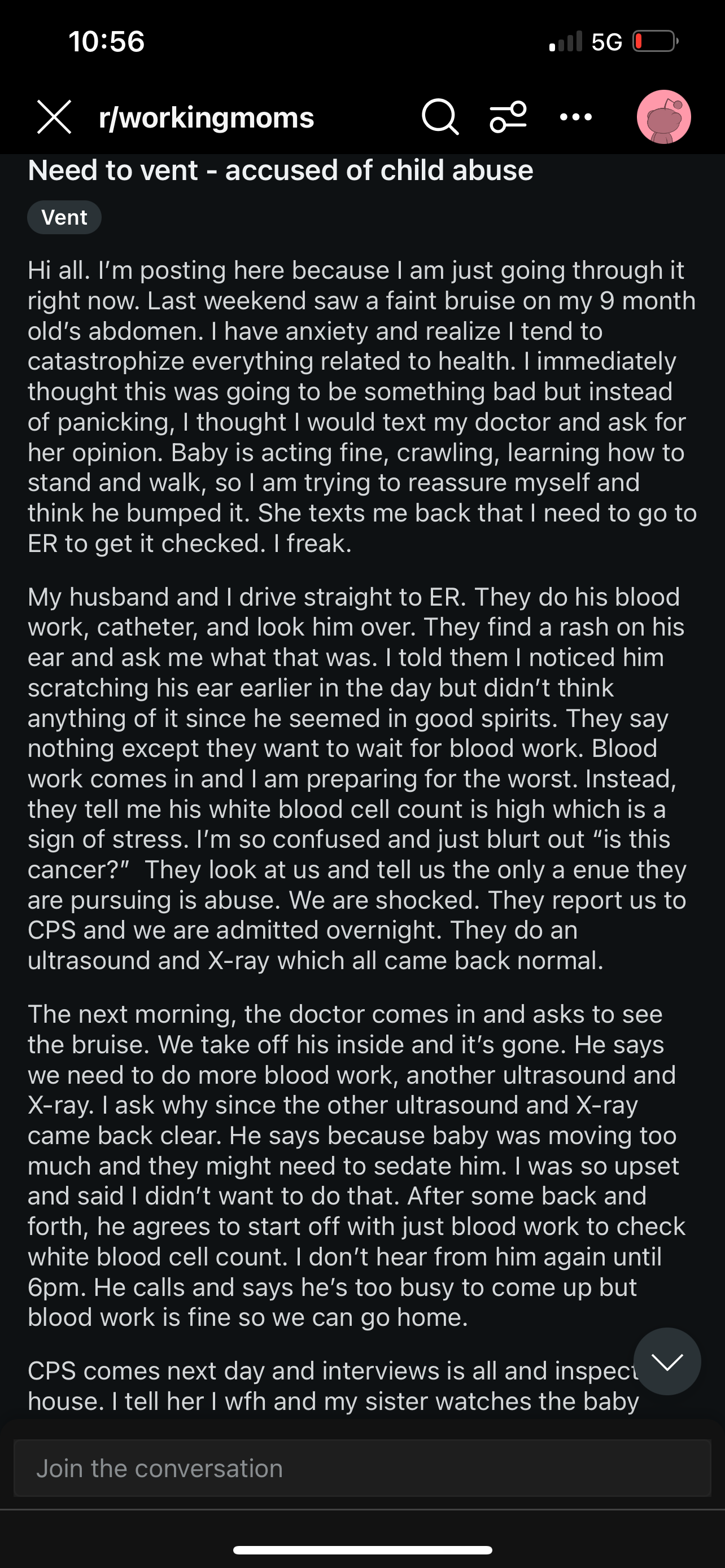Viewport: 725px width, 1568px height.
Task: Jump down with the chevron floating button
Action: click(667, 1361)
